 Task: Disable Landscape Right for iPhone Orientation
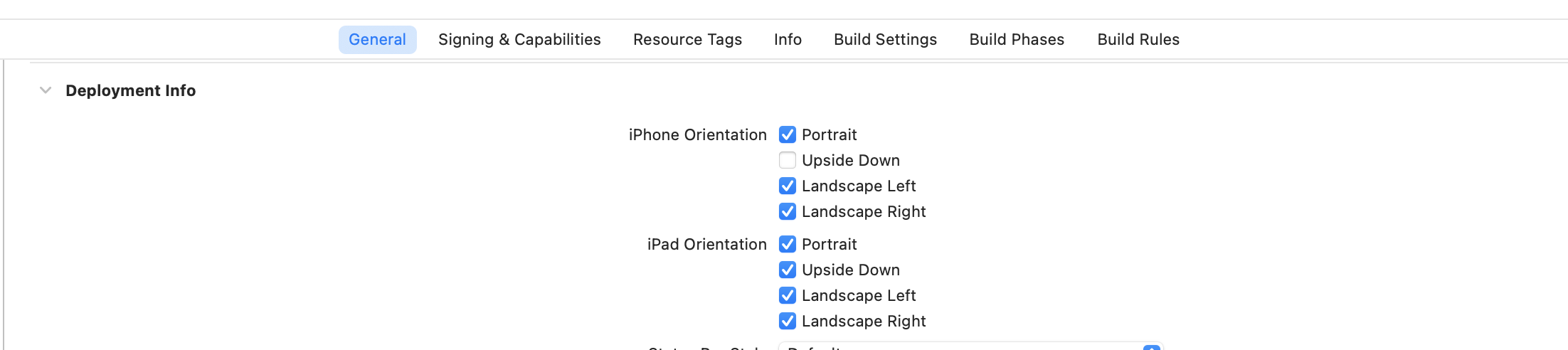(788, 211)
